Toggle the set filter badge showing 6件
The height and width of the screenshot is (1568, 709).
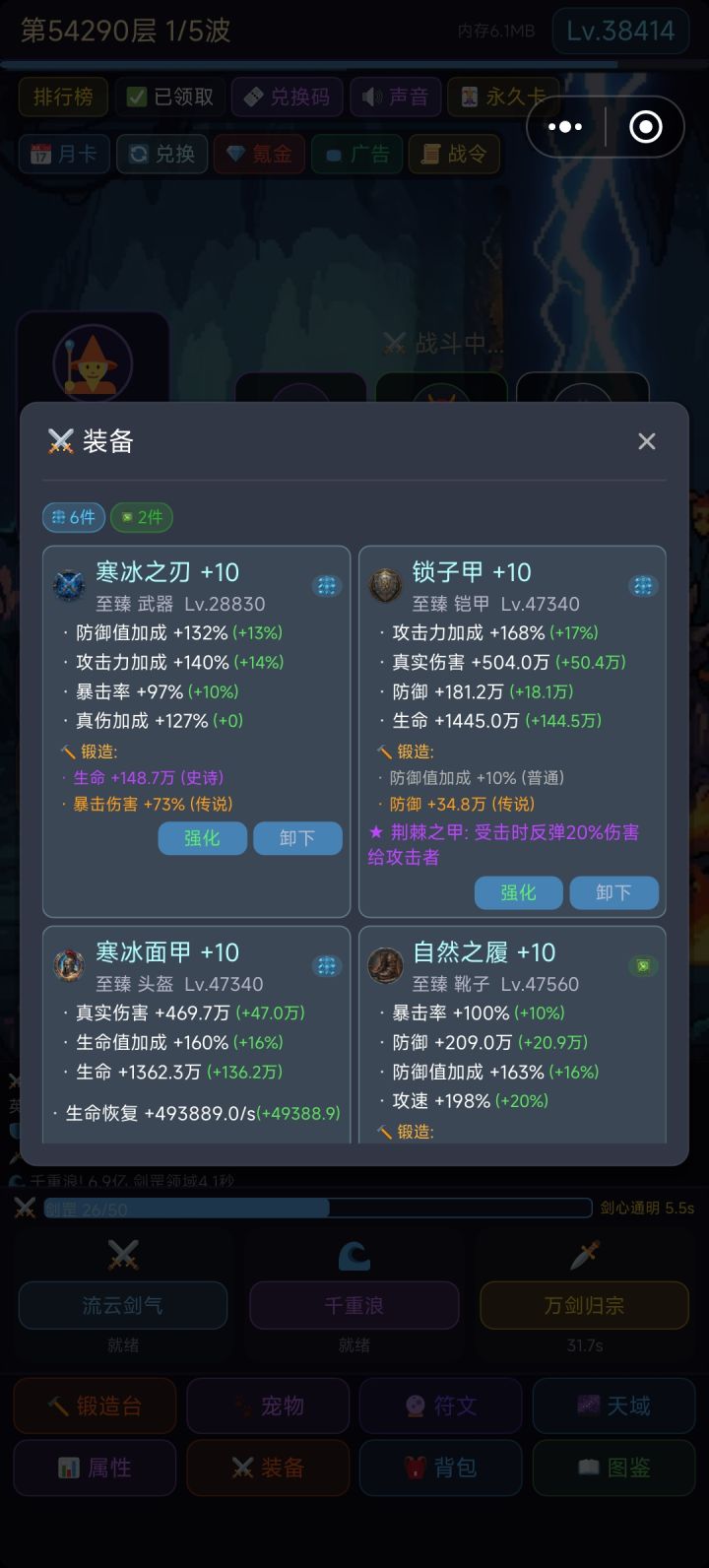73,517
